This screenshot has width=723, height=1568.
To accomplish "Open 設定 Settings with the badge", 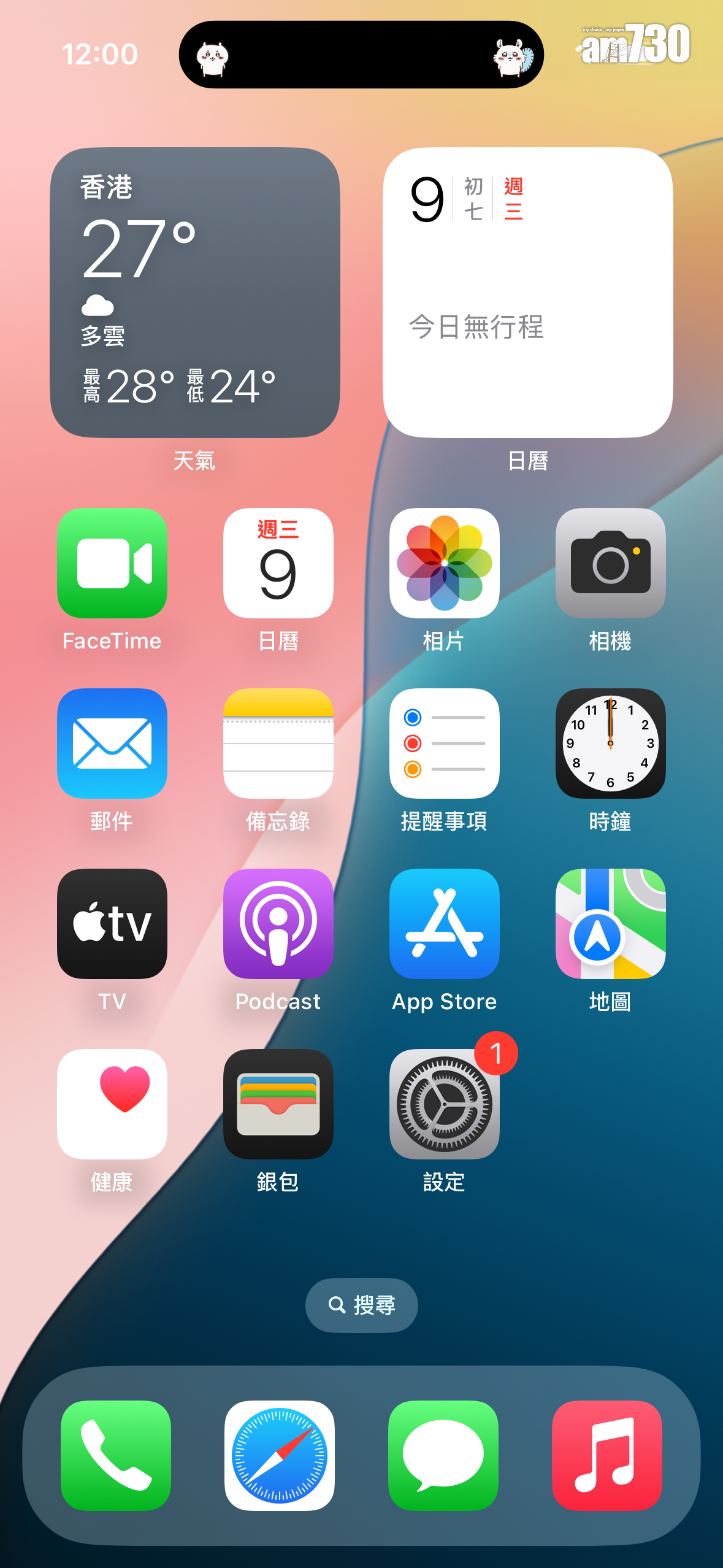I will tap(445, 1104).
